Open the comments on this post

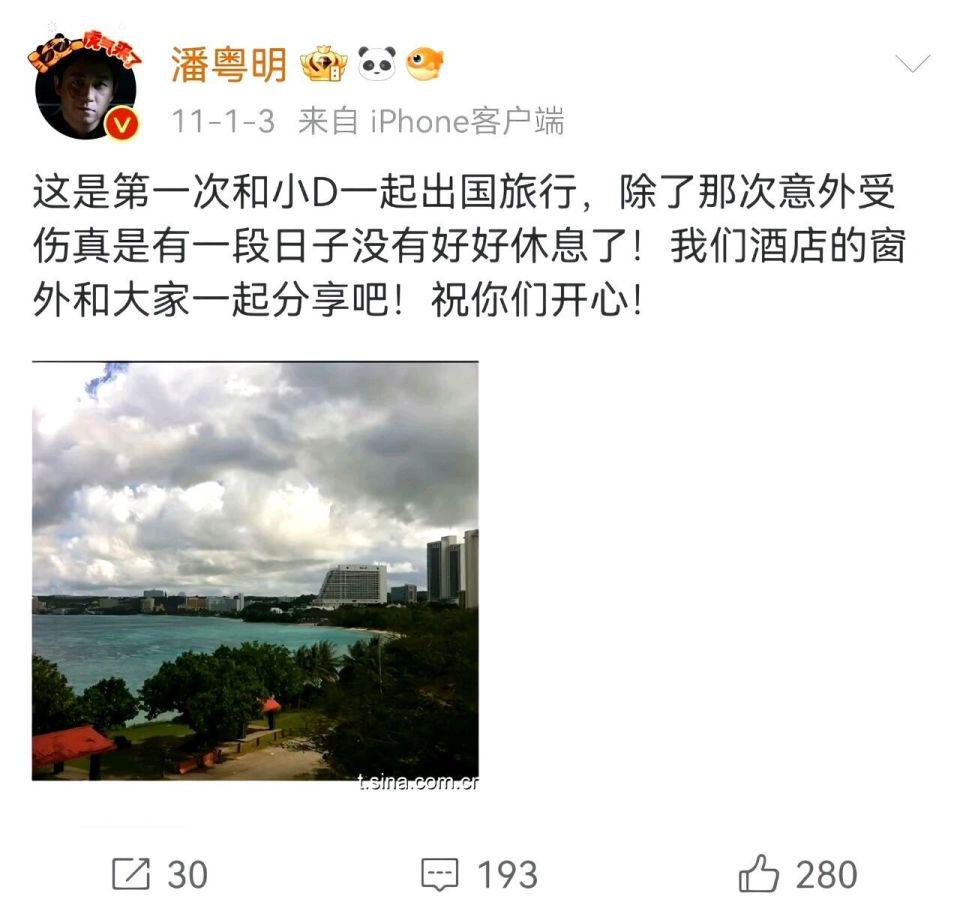tap(478, 874)
